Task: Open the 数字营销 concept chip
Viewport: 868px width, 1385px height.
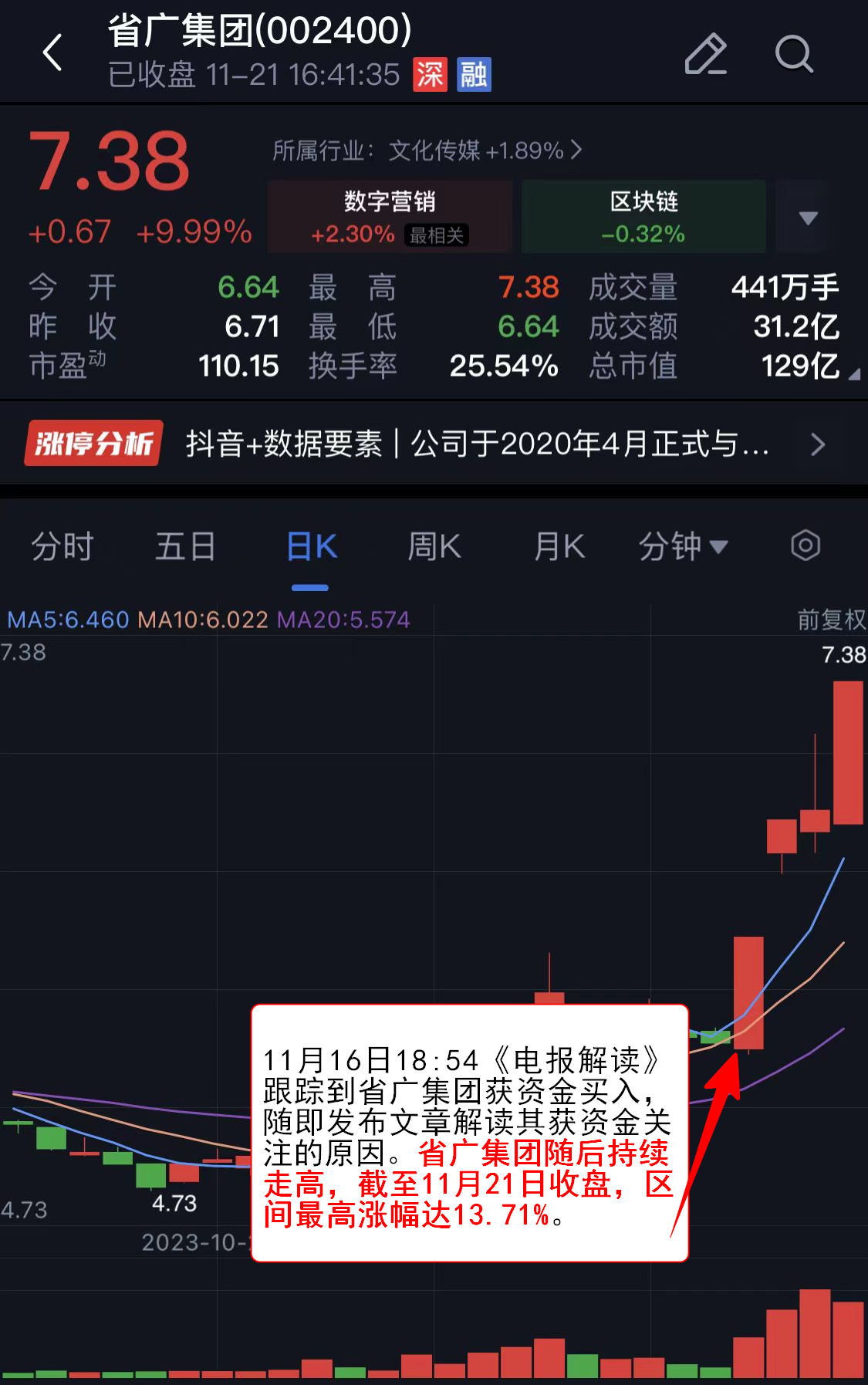Action: [390, 217]
